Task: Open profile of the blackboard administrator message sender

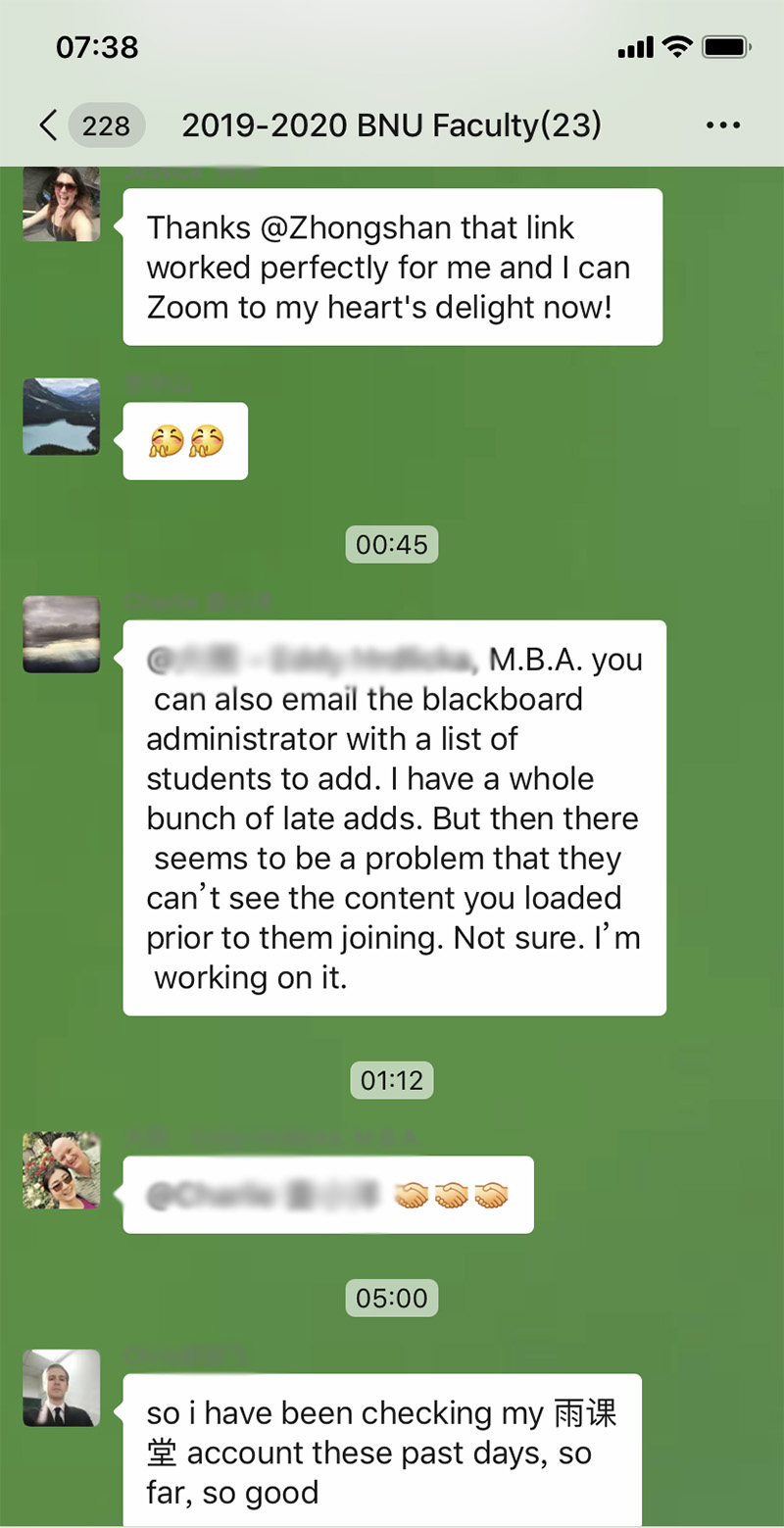Action: pyautogui.click(x=61, y=634)
